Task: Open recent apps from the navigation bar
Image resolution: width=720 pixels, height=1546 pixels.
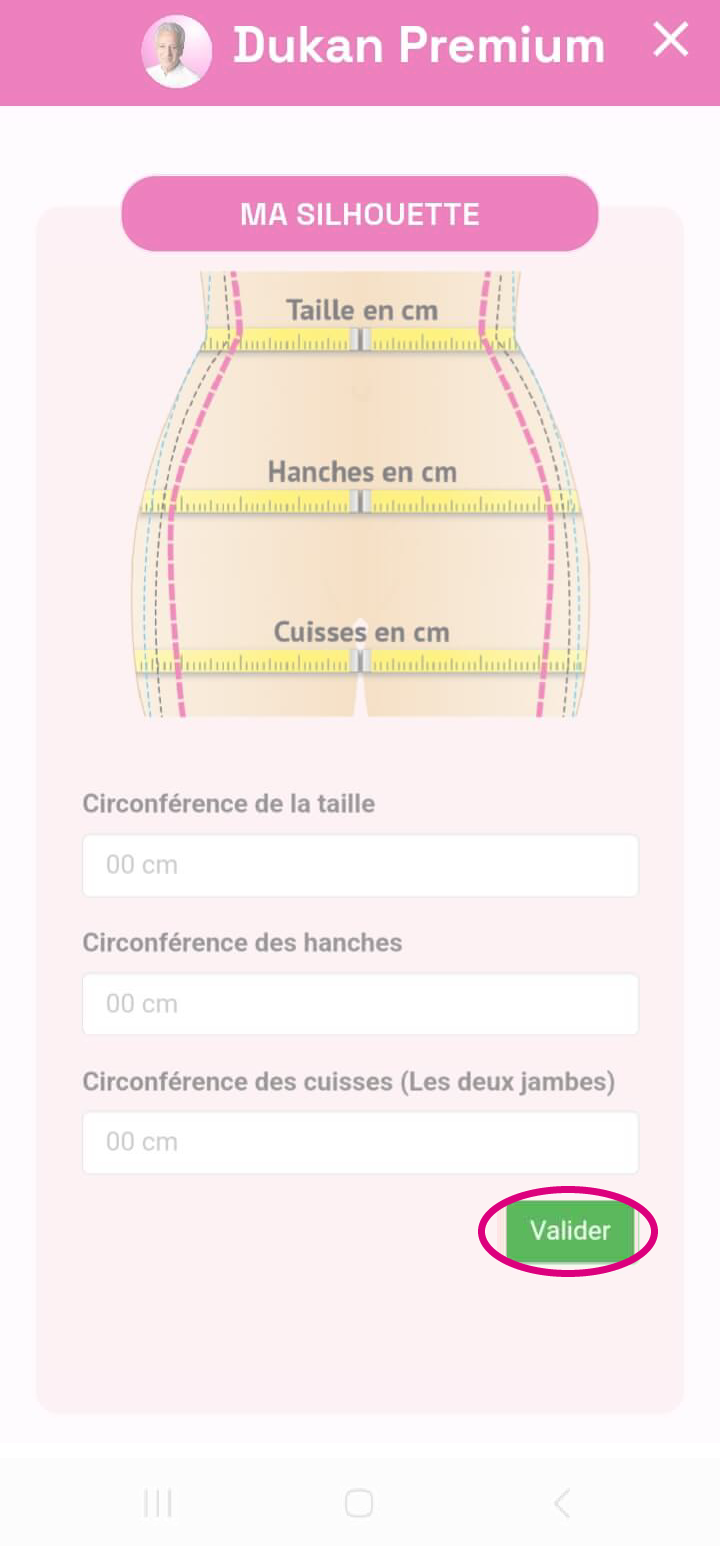Action: [158, 1503]
